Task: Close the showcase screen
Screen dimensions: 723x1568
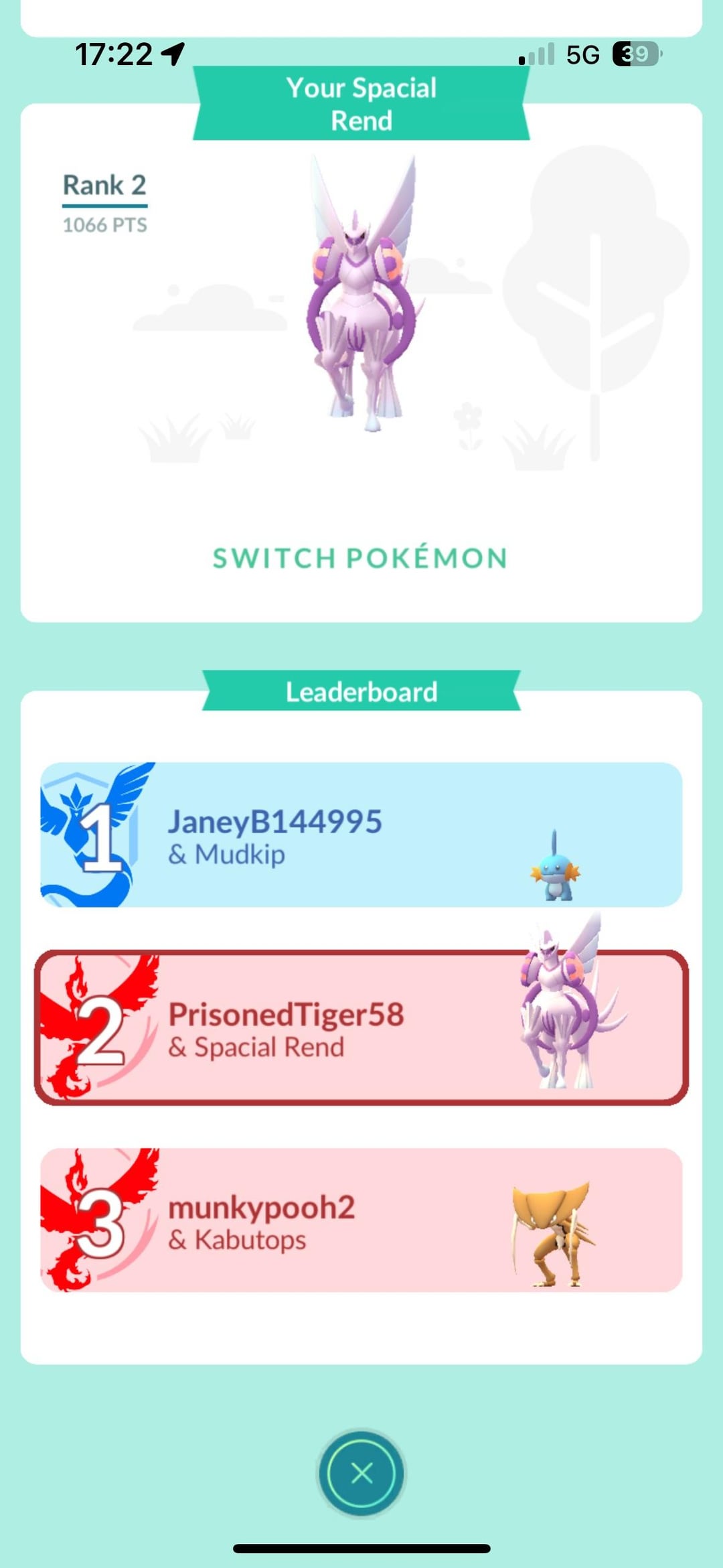Action: 361,1473
